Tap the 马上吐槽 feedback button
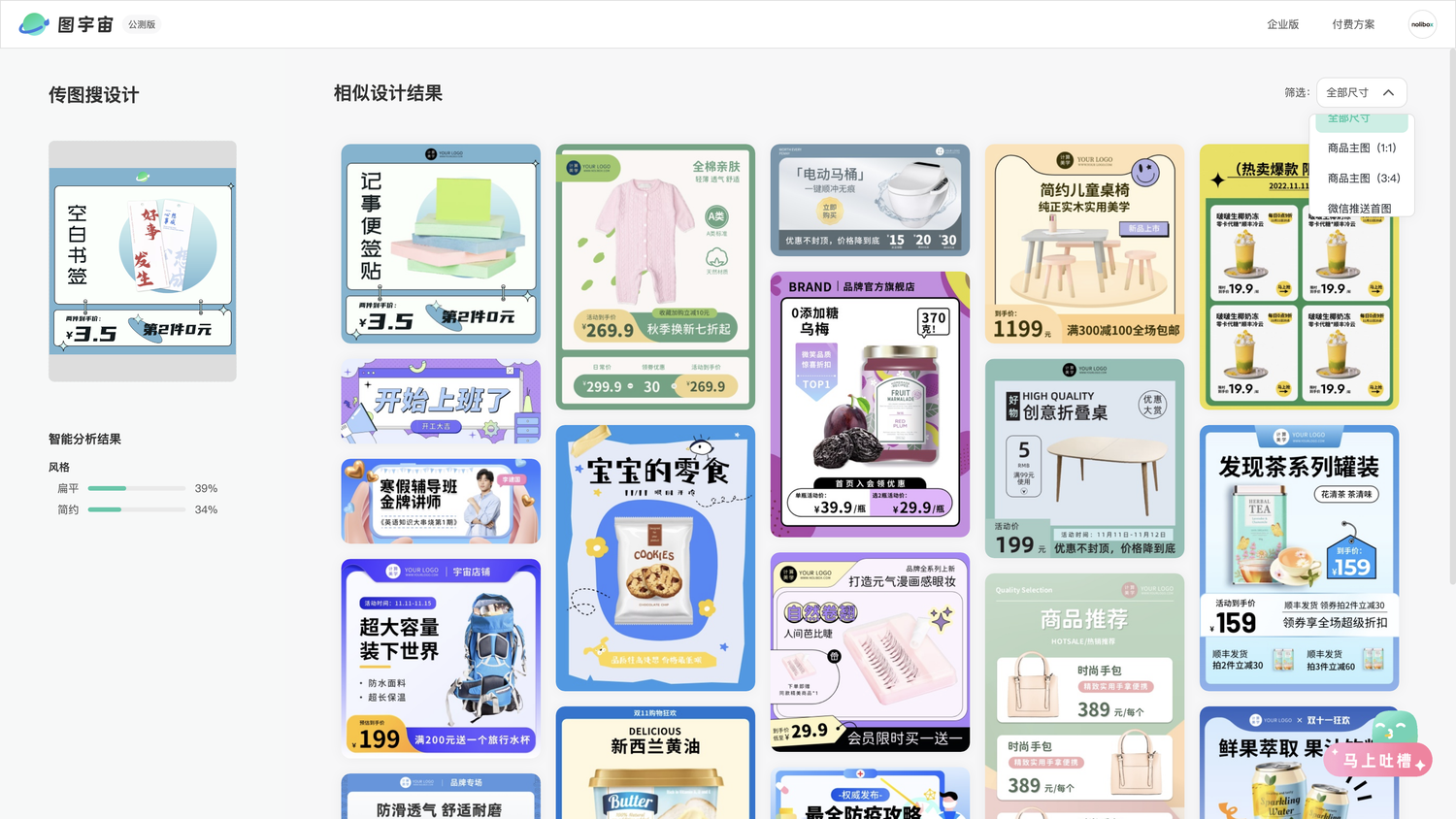1456x819 pixels. (x=1376, y=760)
